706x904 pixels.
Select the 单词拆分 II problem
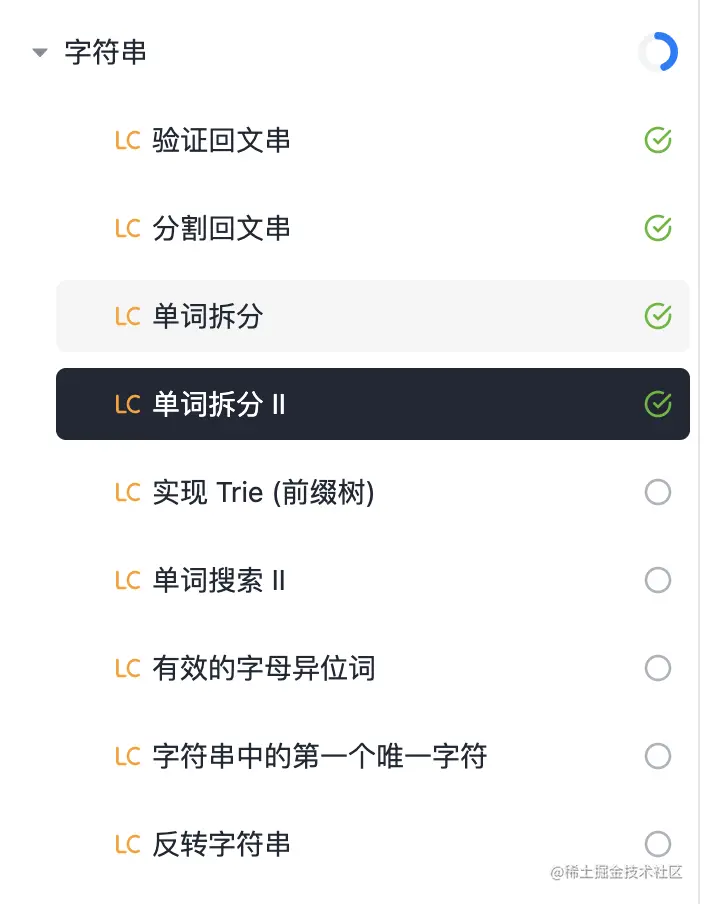(x=219, y=405)
